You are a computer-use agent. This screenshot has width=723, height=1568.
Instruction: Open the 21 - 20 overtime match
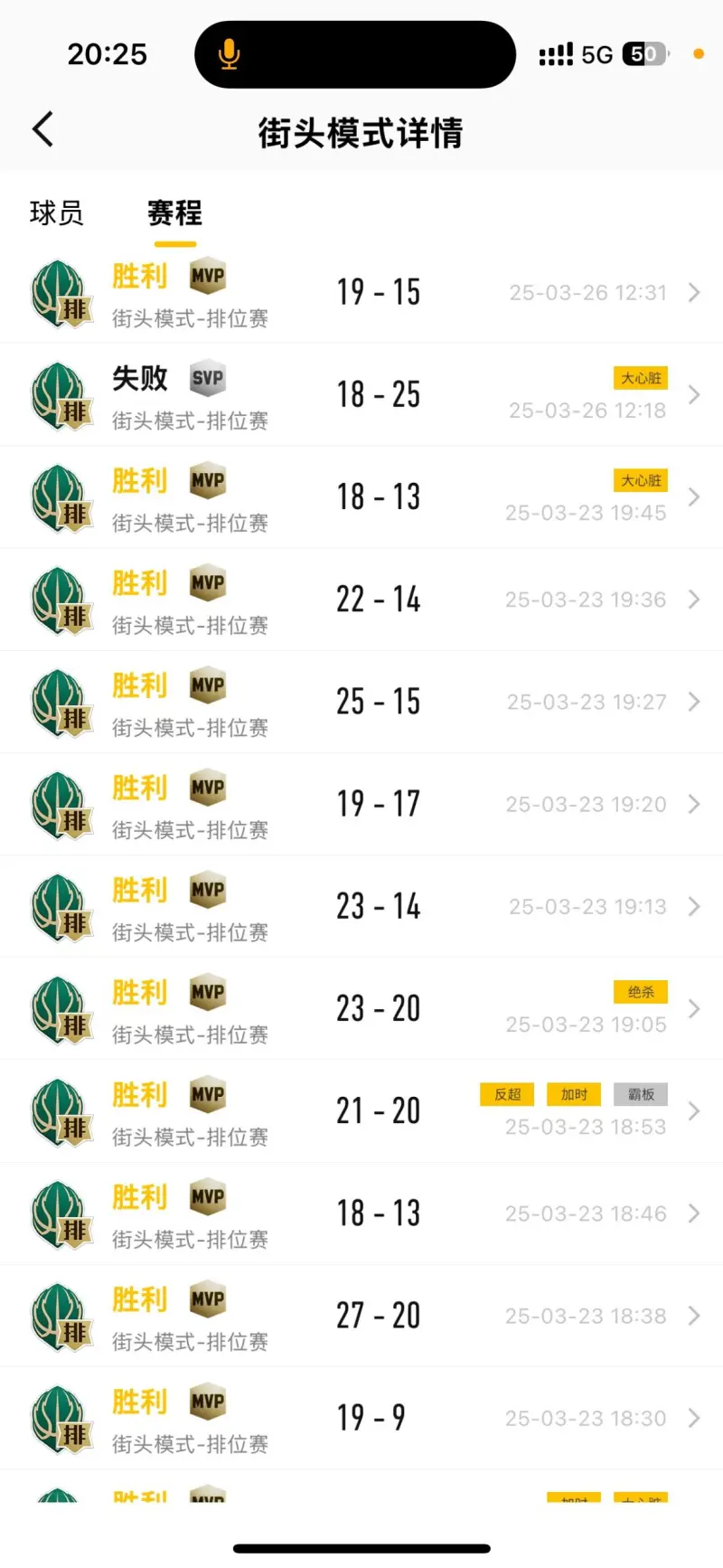tap(361, 1110)
